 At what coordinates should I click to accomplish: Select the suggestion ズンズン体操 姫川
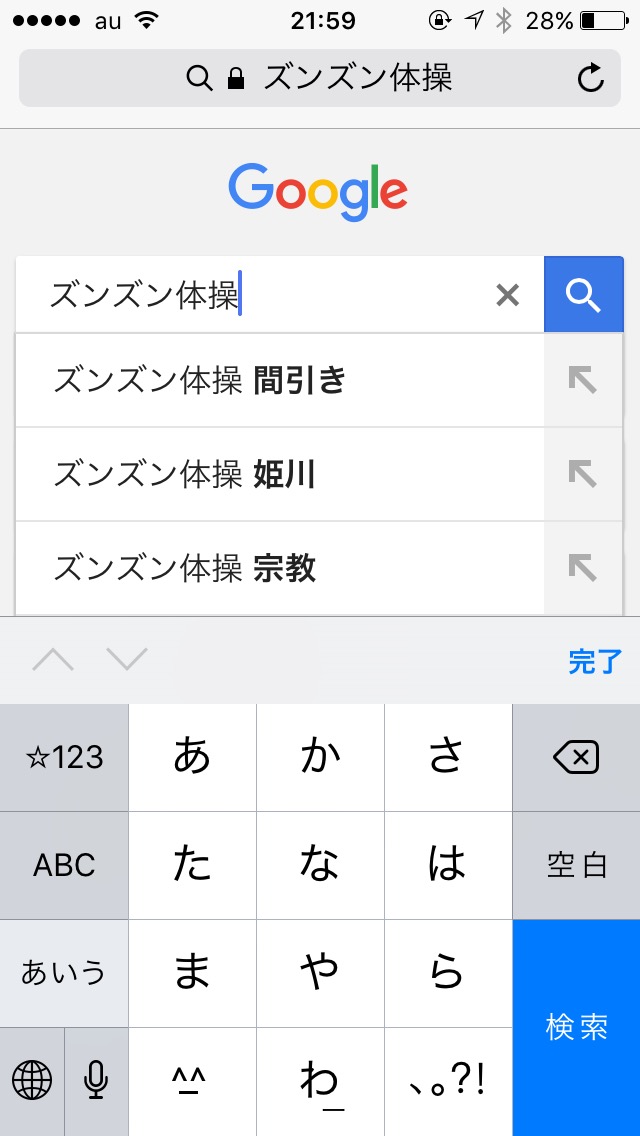(280, 475)
